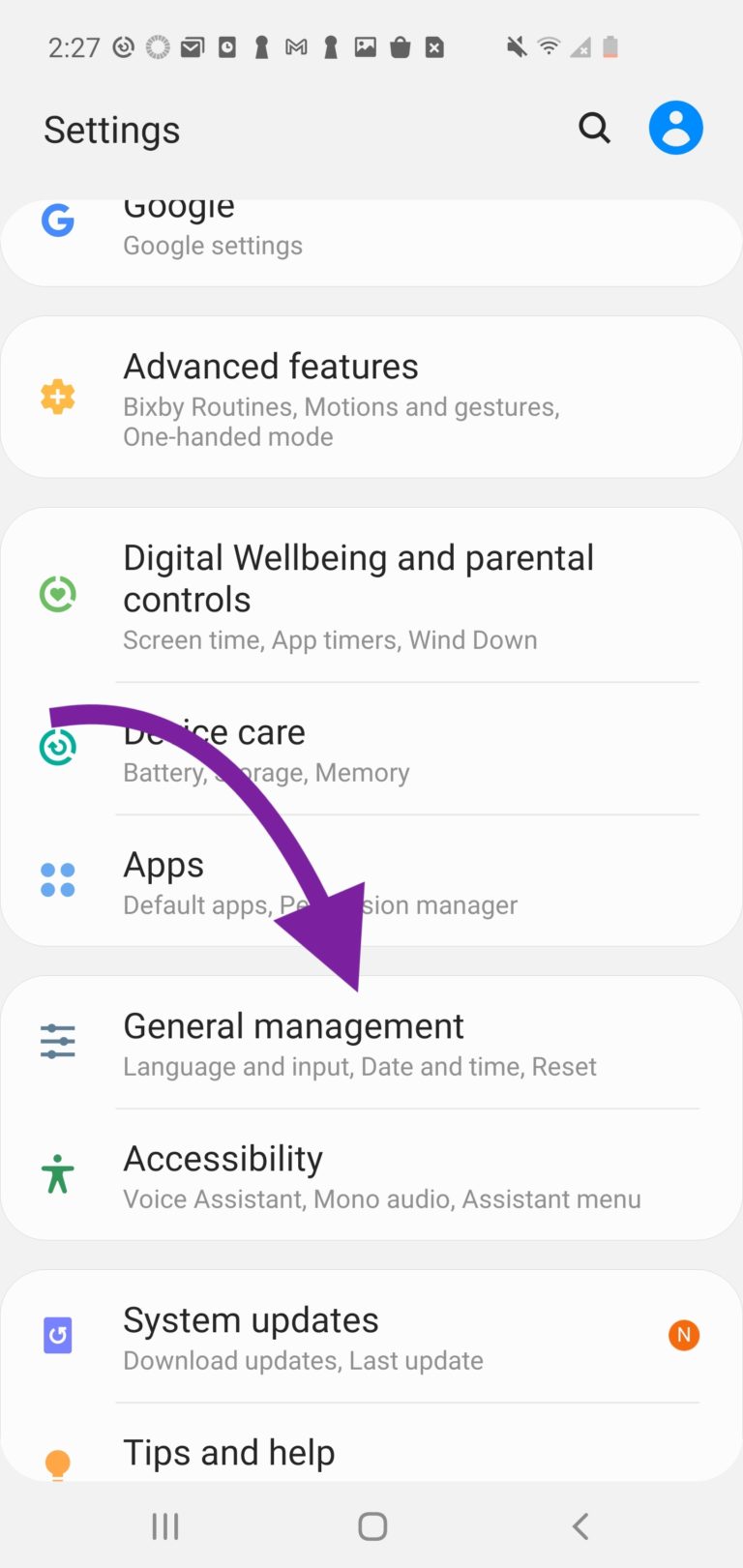Tap the Recents button in navigation bar
Screen dimensions: 743x1568
click(x=164, y=1526)
